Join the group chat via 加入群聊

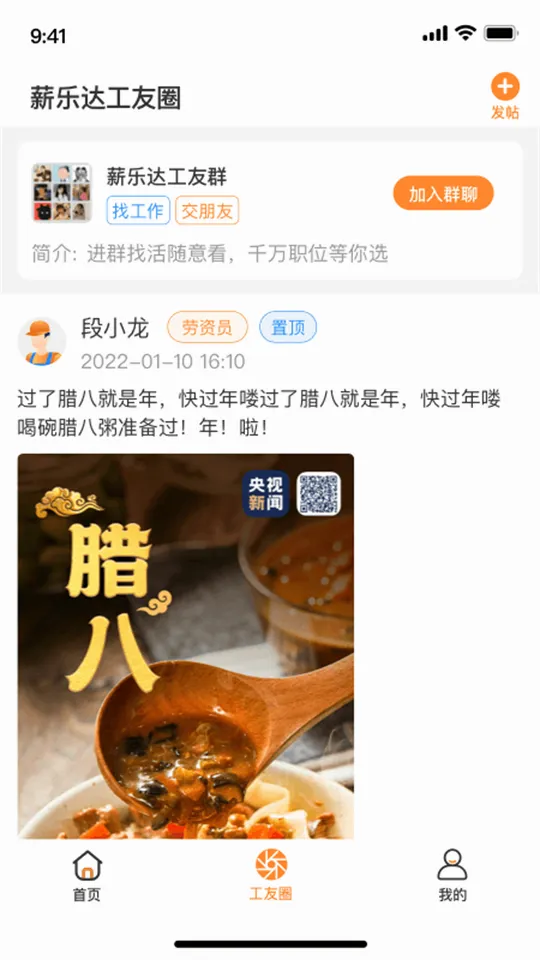443,193
